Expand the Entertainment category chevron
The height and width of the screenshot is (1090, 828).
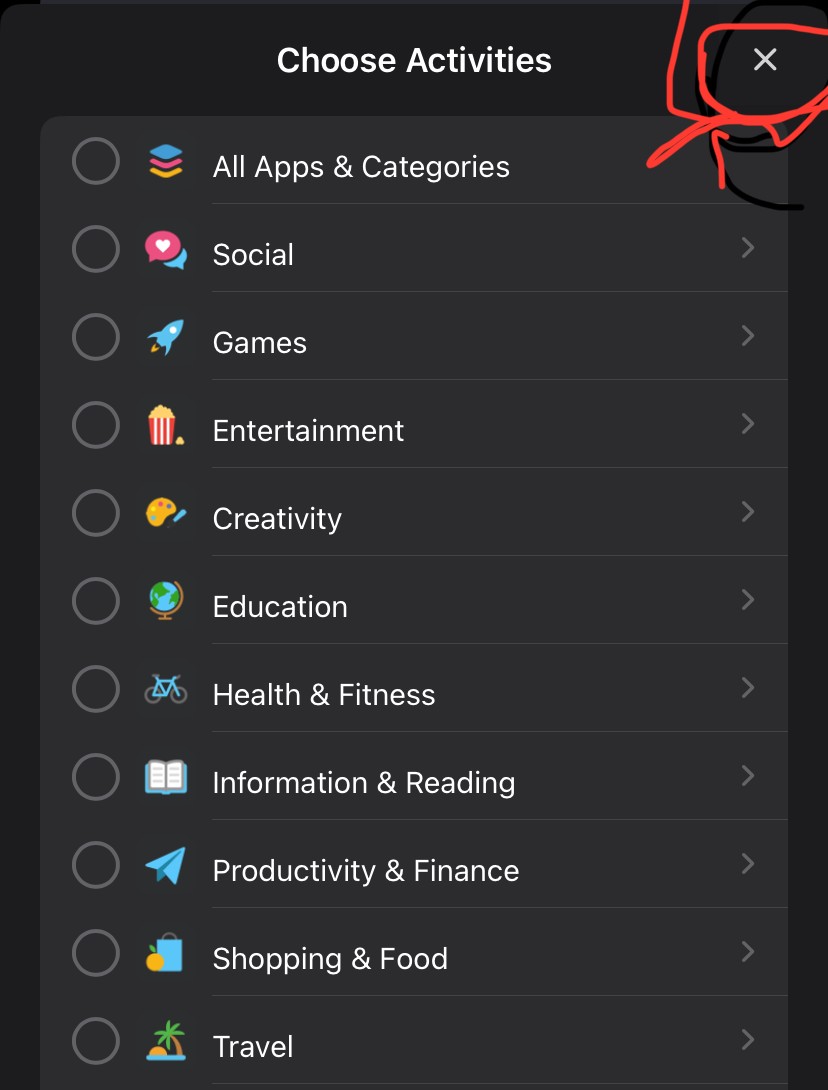point(747,424)
